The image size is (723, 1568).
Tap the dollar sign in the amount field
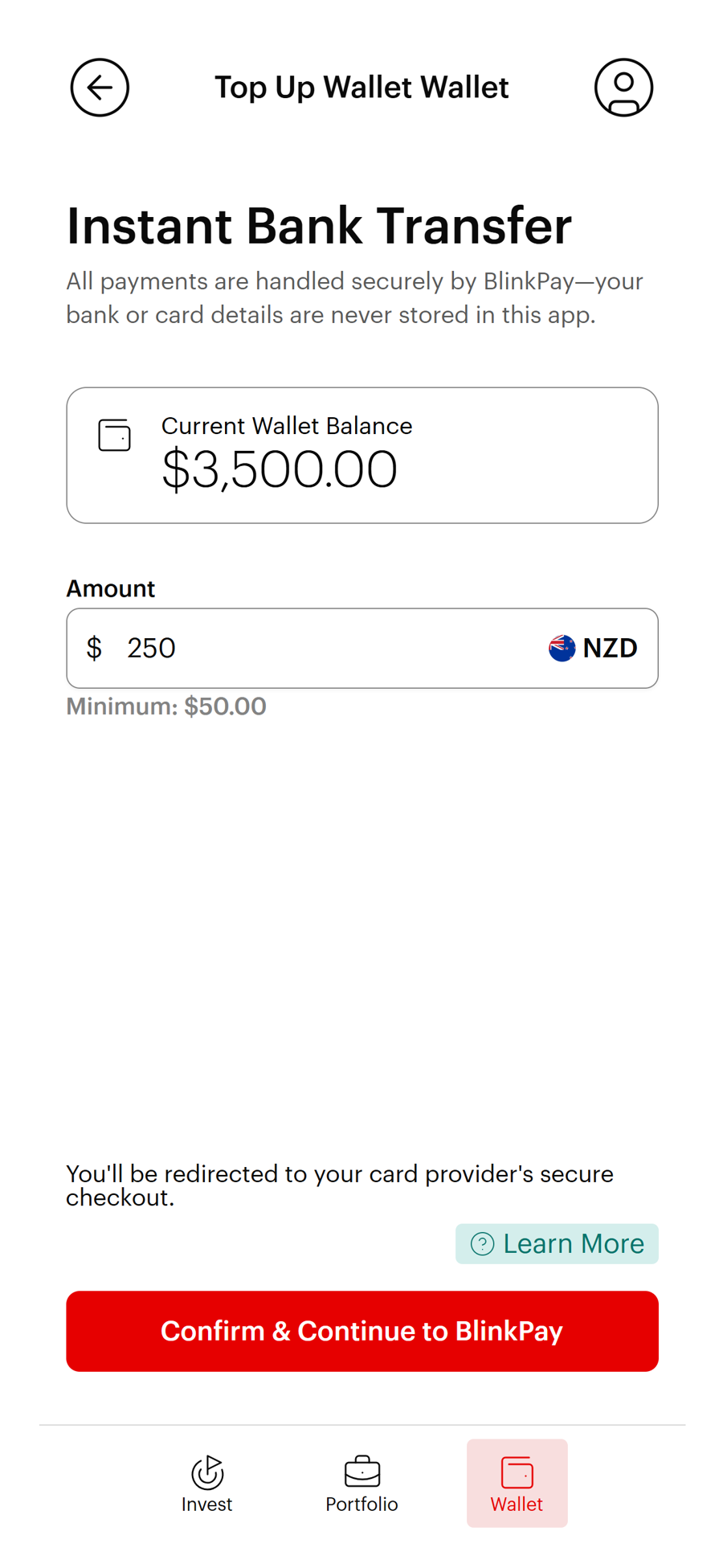(94, 648)
